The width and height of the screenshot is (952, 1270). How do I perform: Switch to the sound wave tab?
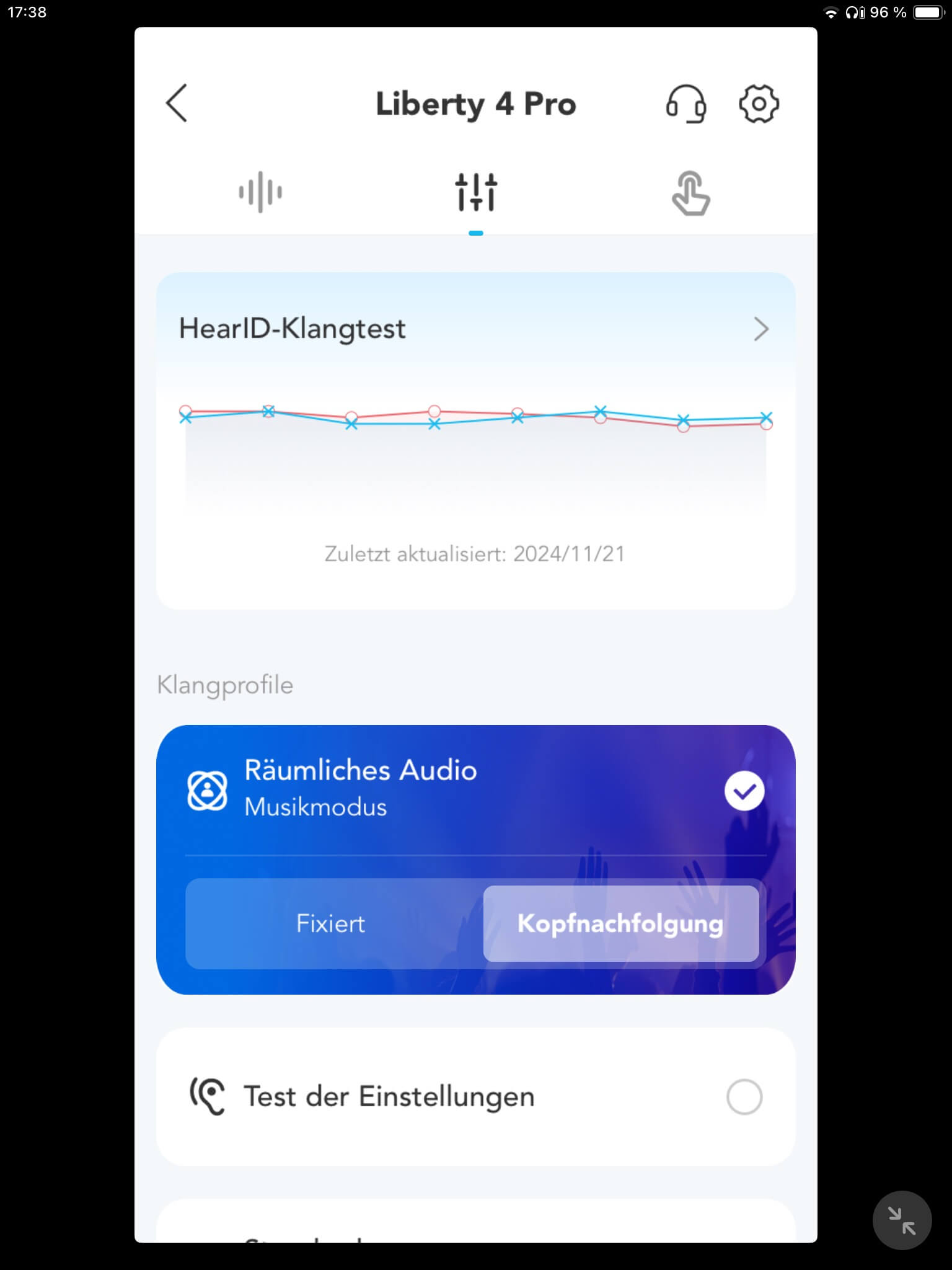tap(260, 192)
